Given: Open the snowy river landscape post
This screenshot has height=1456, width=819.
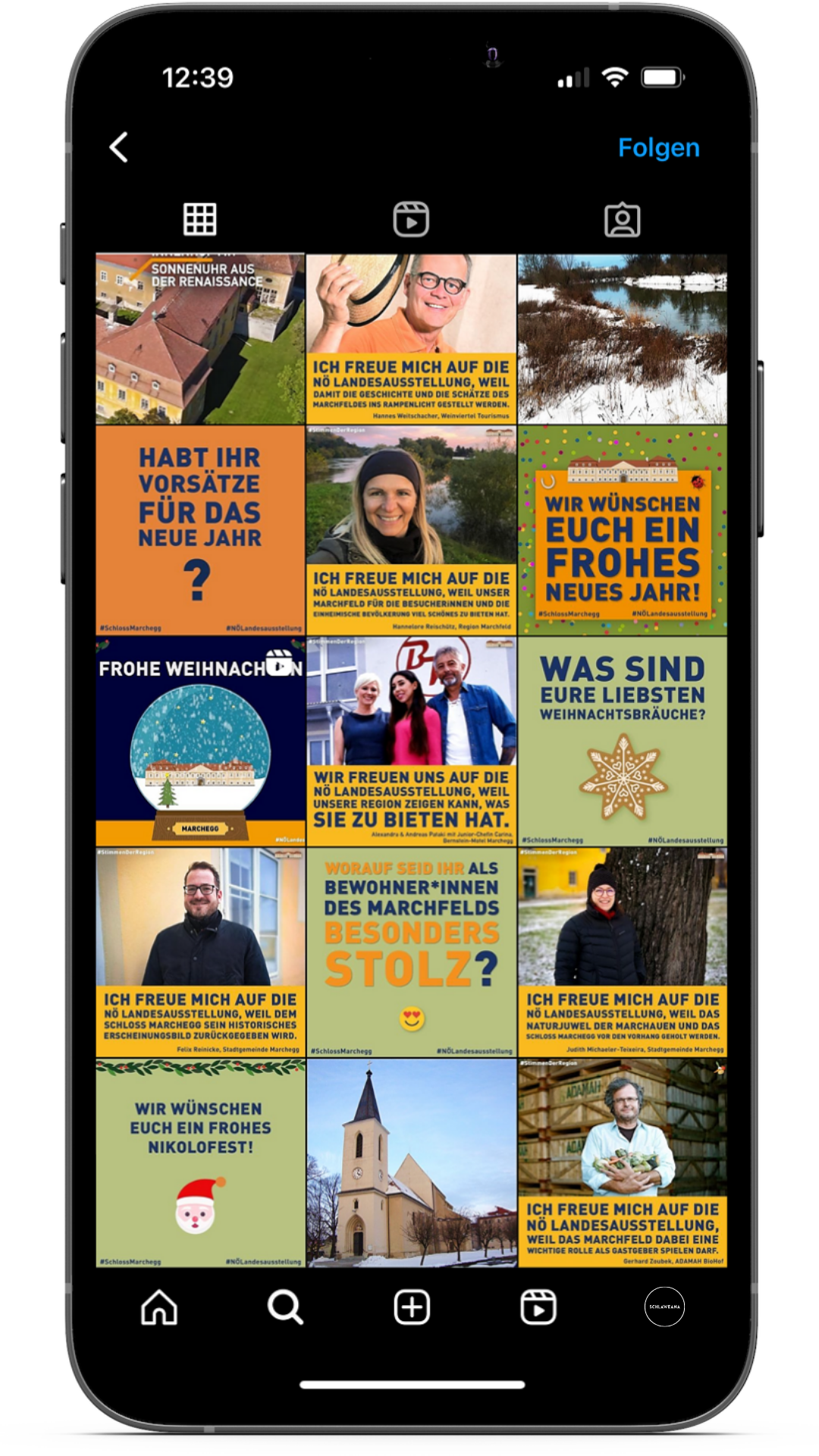Looking at the screenshot, I should (x=622, y=339).
